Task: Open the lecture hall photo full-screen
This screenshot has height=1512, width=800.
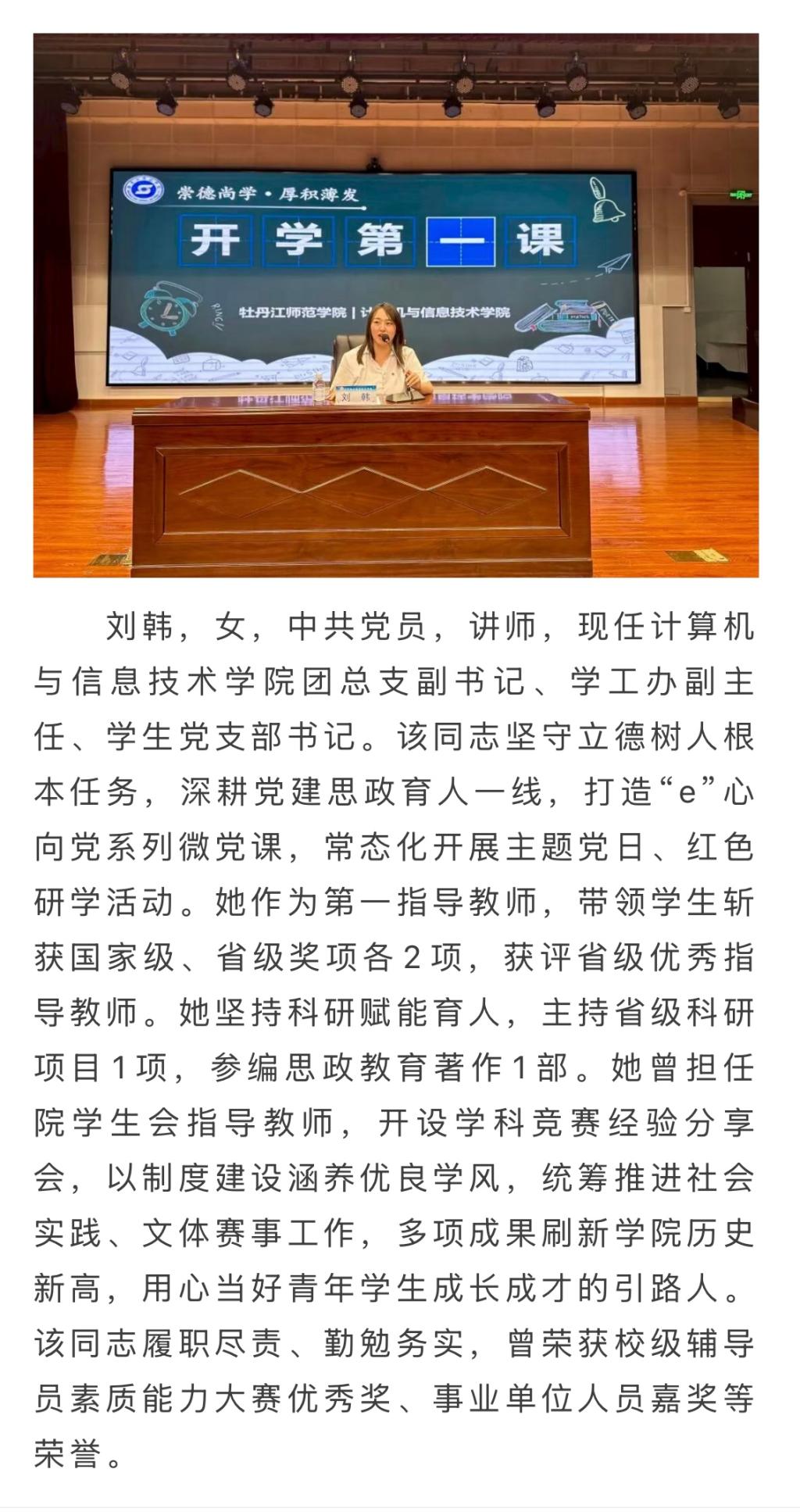Action: coord(396,305)
